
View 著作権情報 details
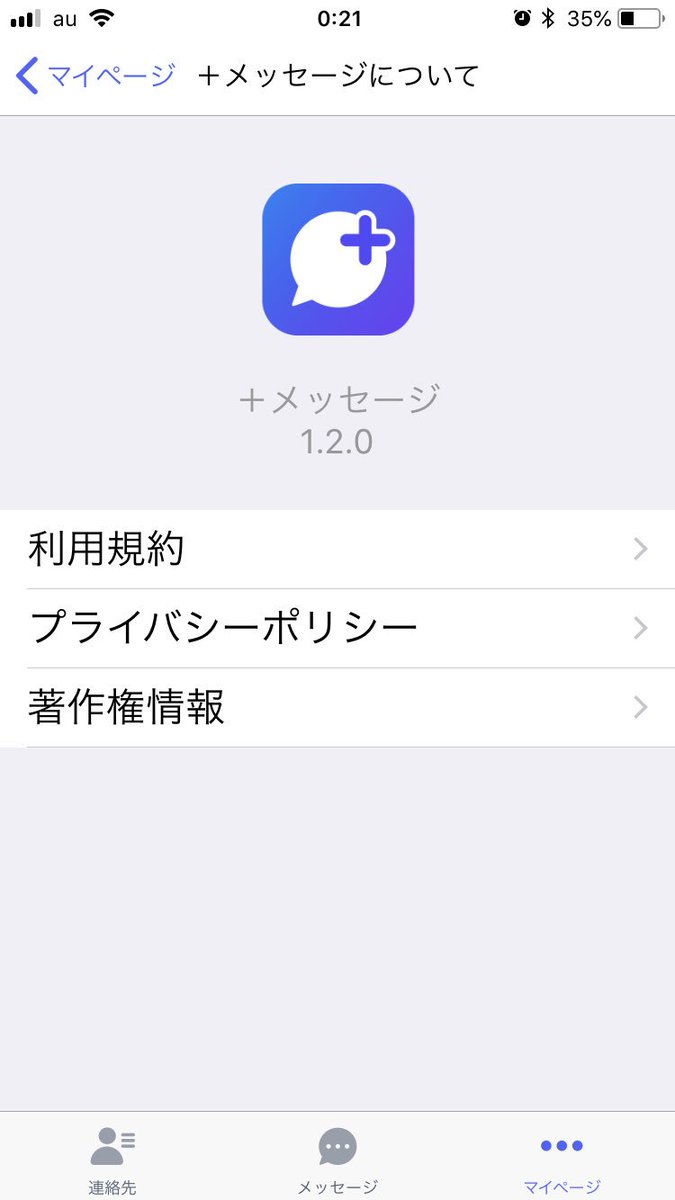coord(337,707)
